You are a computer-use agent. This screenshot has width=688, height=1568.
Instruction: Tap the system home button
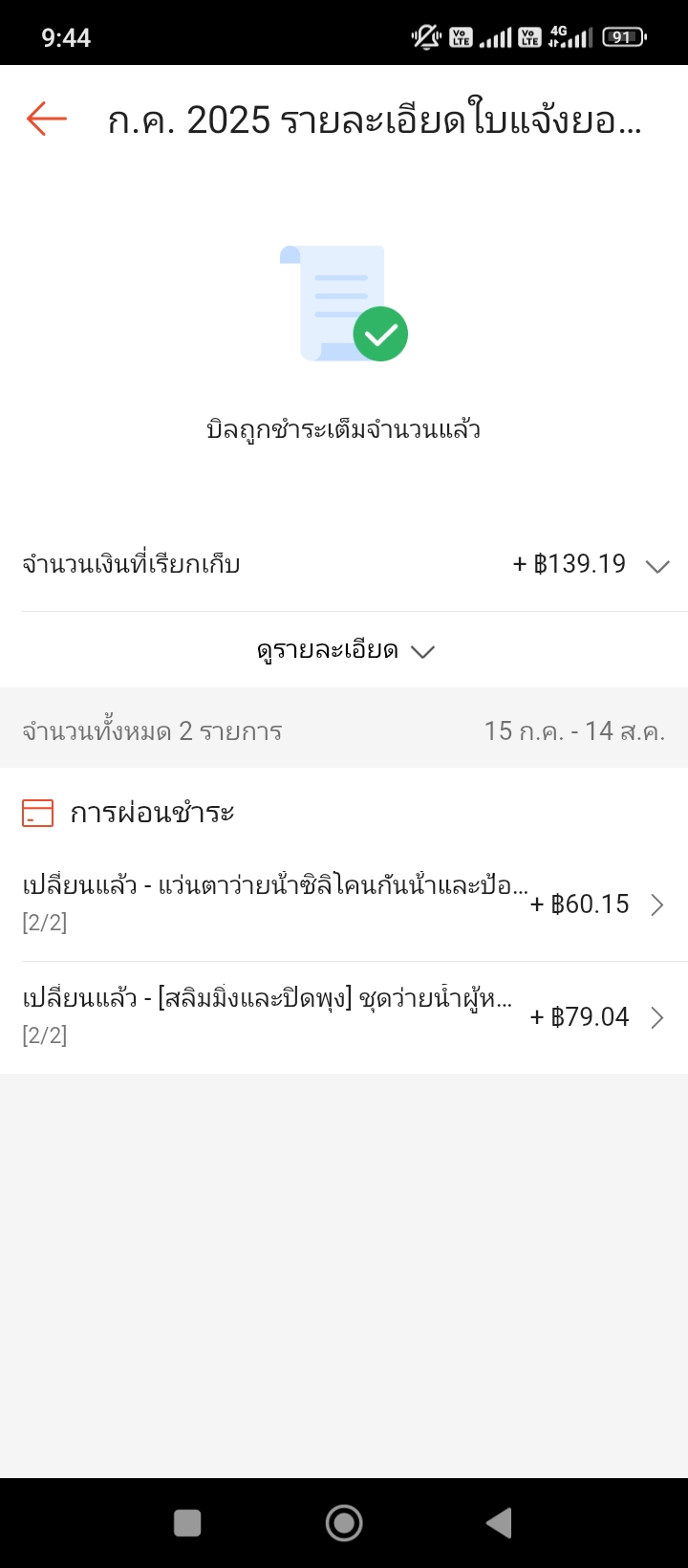pyautogui.click(x=344, y=1523)
